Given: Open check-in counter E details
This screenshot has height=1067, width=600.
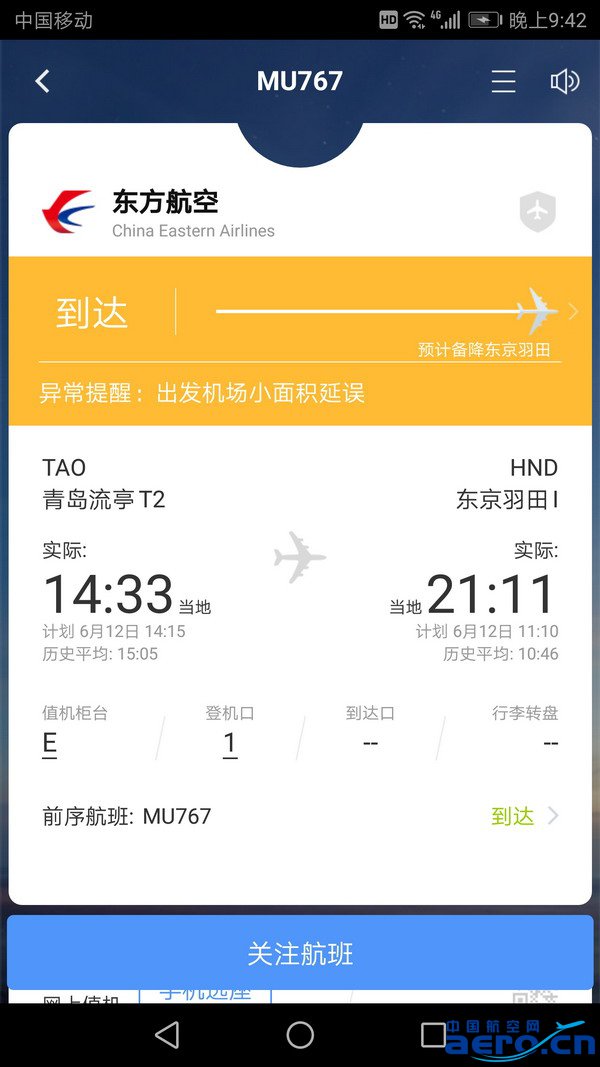Looking at the screenshot, I should click(x=50, y=743).
